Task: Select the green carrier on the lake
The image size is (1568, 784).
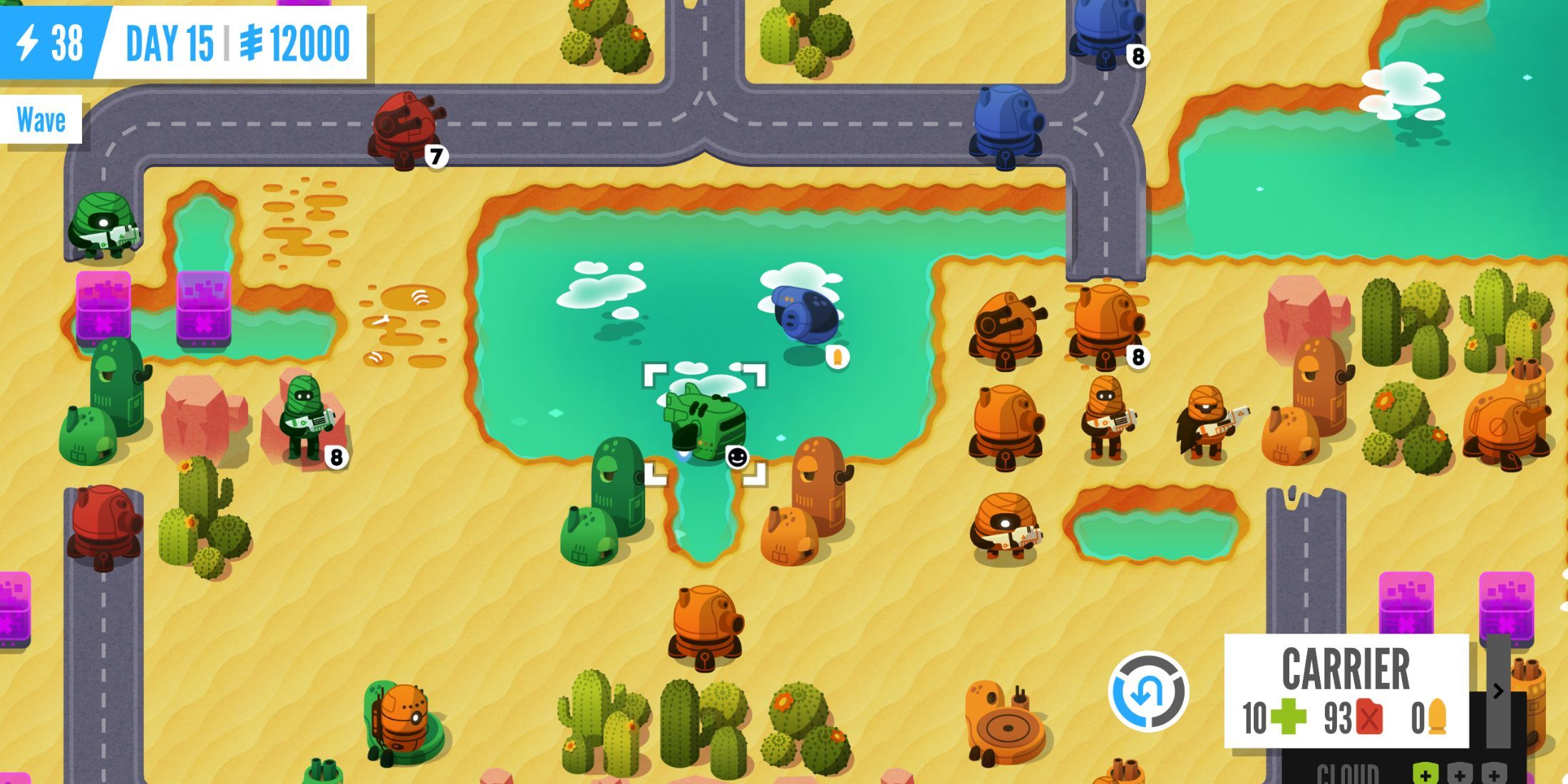Action: [x=704, y=422]
